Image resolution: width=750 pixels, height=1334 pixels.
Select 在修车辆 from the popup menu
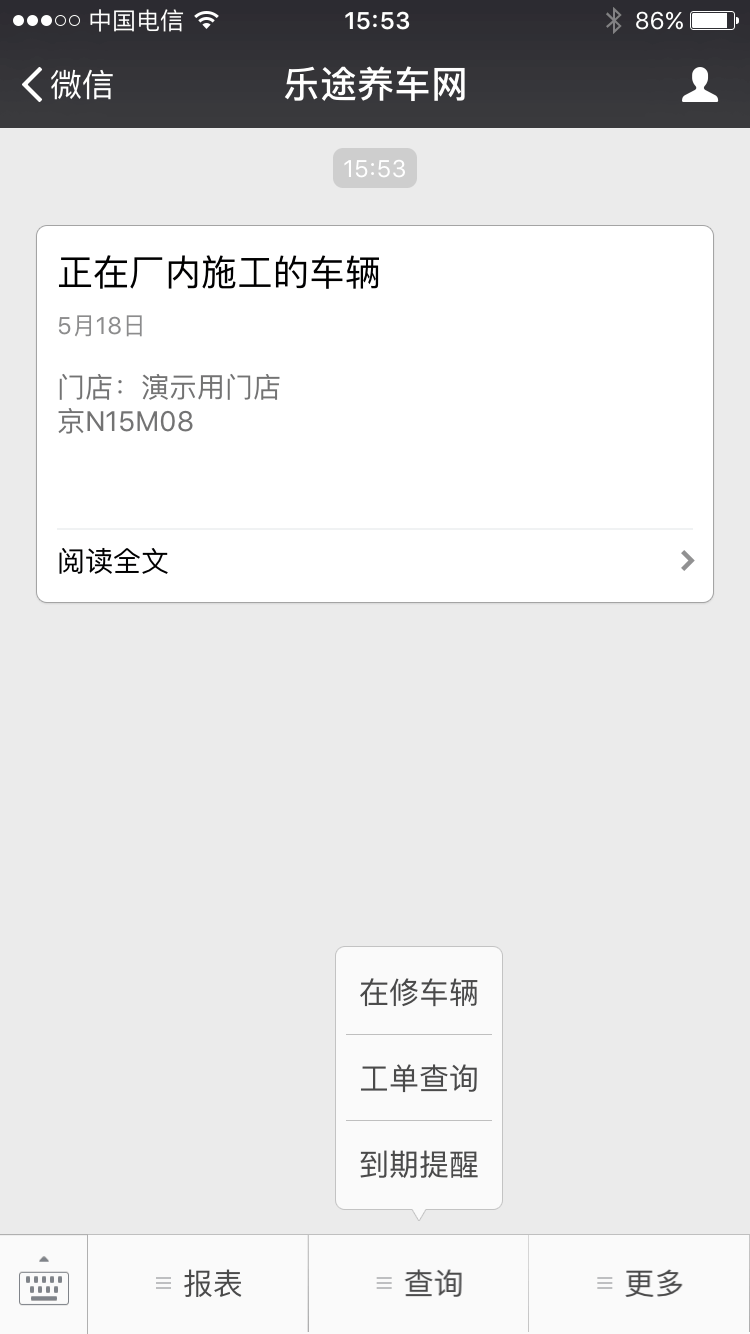pos(419,993)
